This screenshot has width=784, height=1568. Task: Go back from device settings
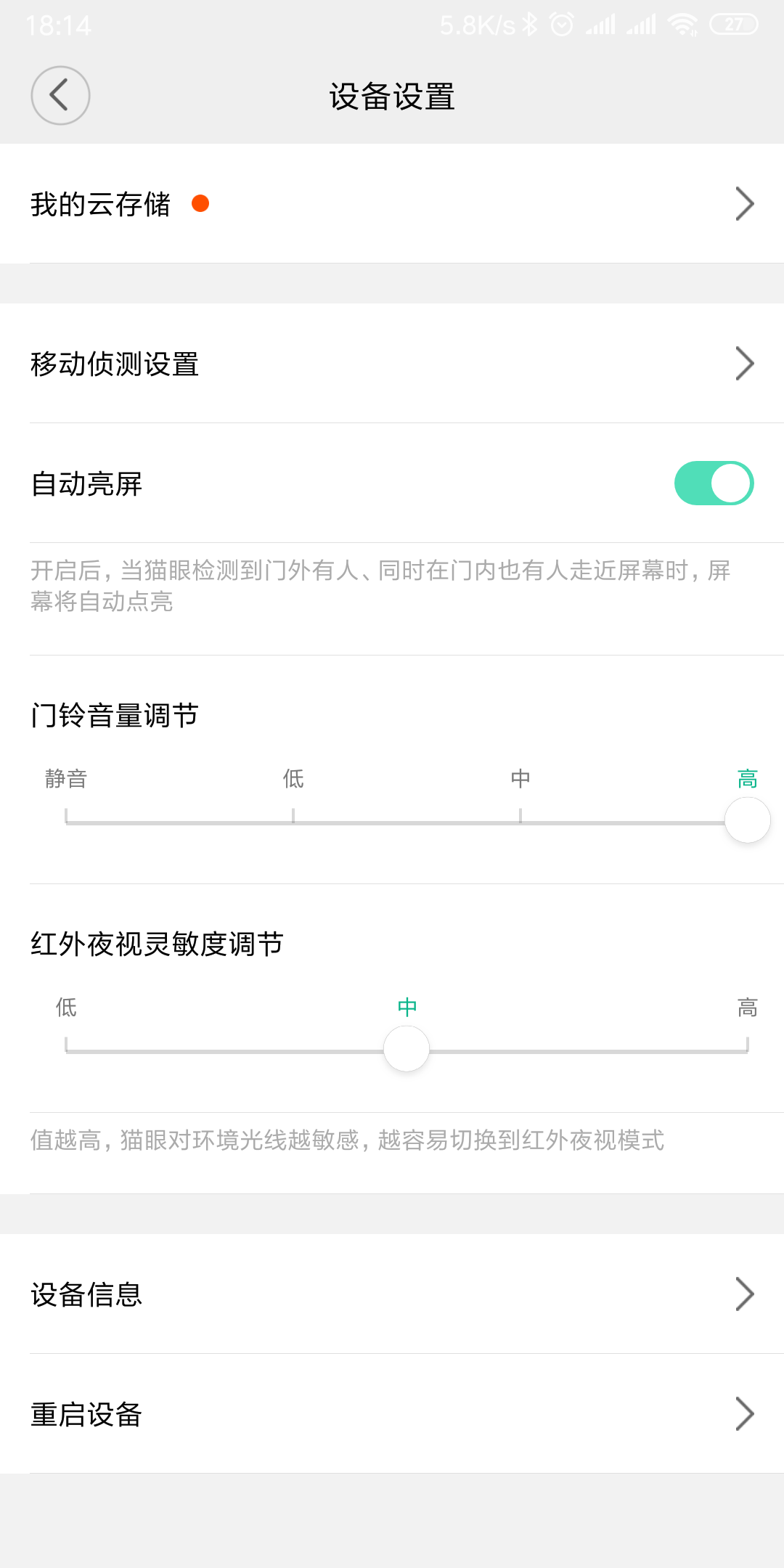click(x=60, y=96)
